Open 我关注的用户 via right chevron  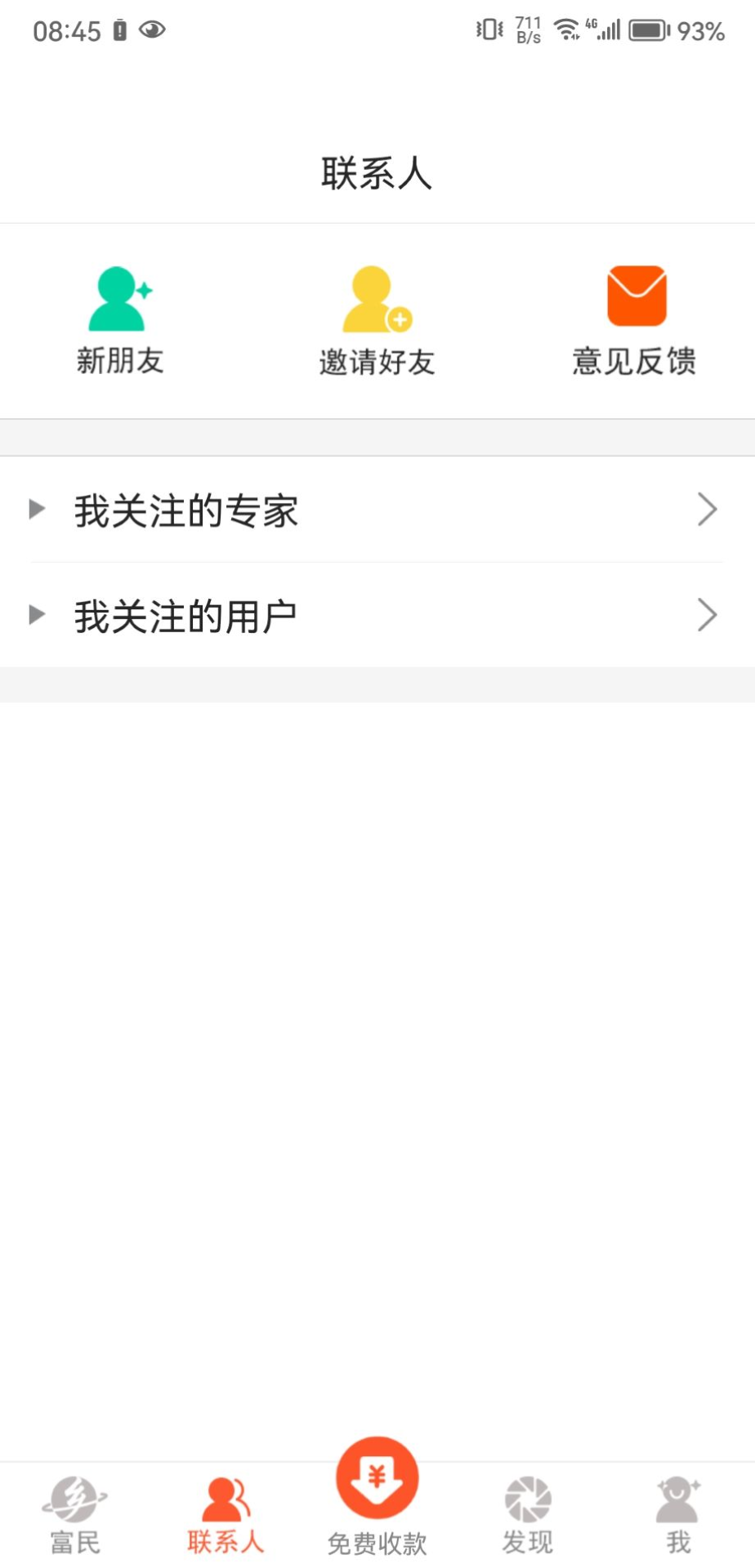708,614
